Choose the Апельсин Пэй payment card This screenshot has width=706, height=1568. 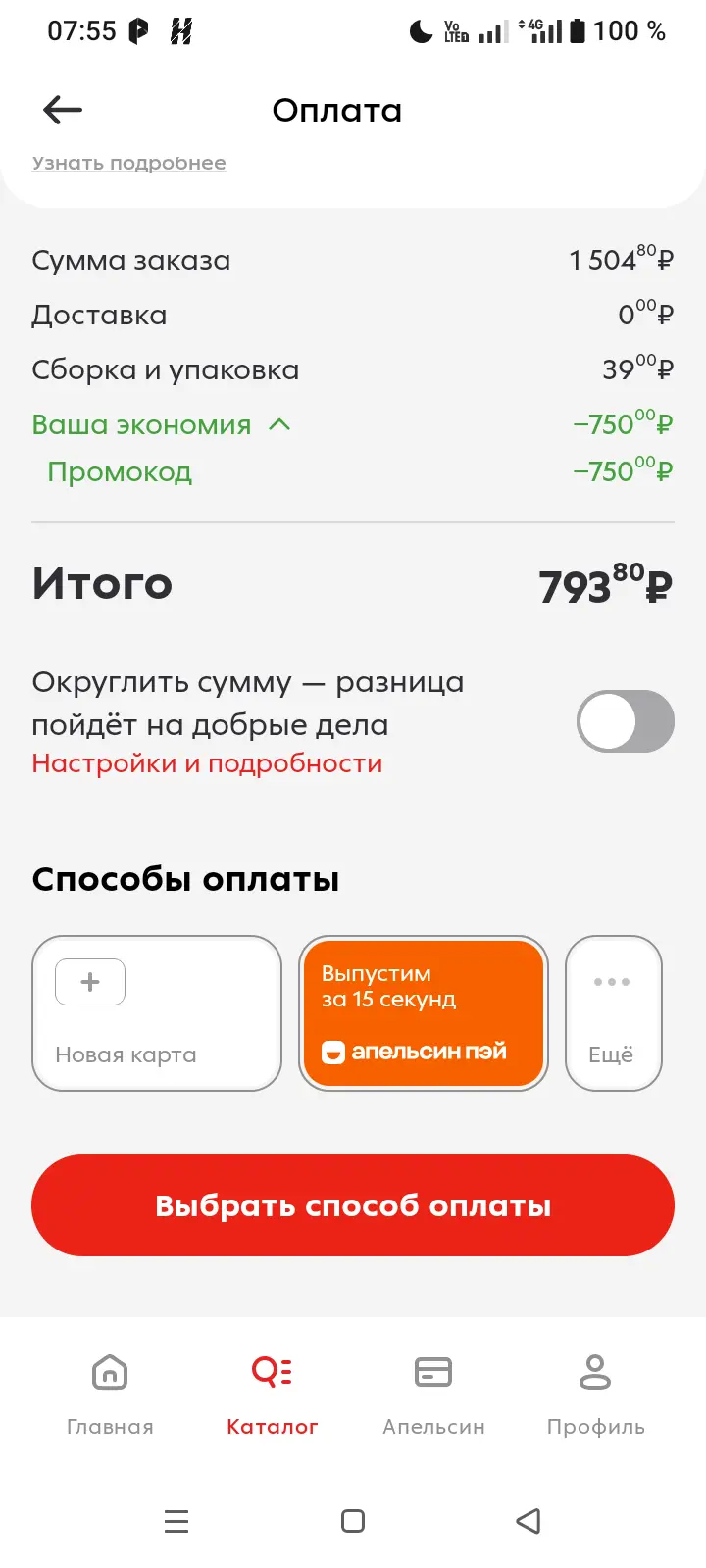click(x=423, y=1013)
